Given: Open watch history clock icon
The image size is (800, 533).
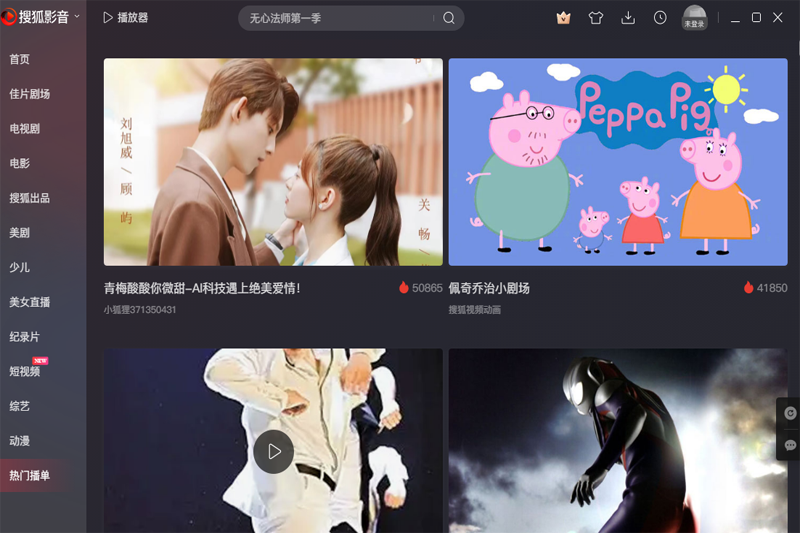Looking at the screenshot, I should 660,18.
